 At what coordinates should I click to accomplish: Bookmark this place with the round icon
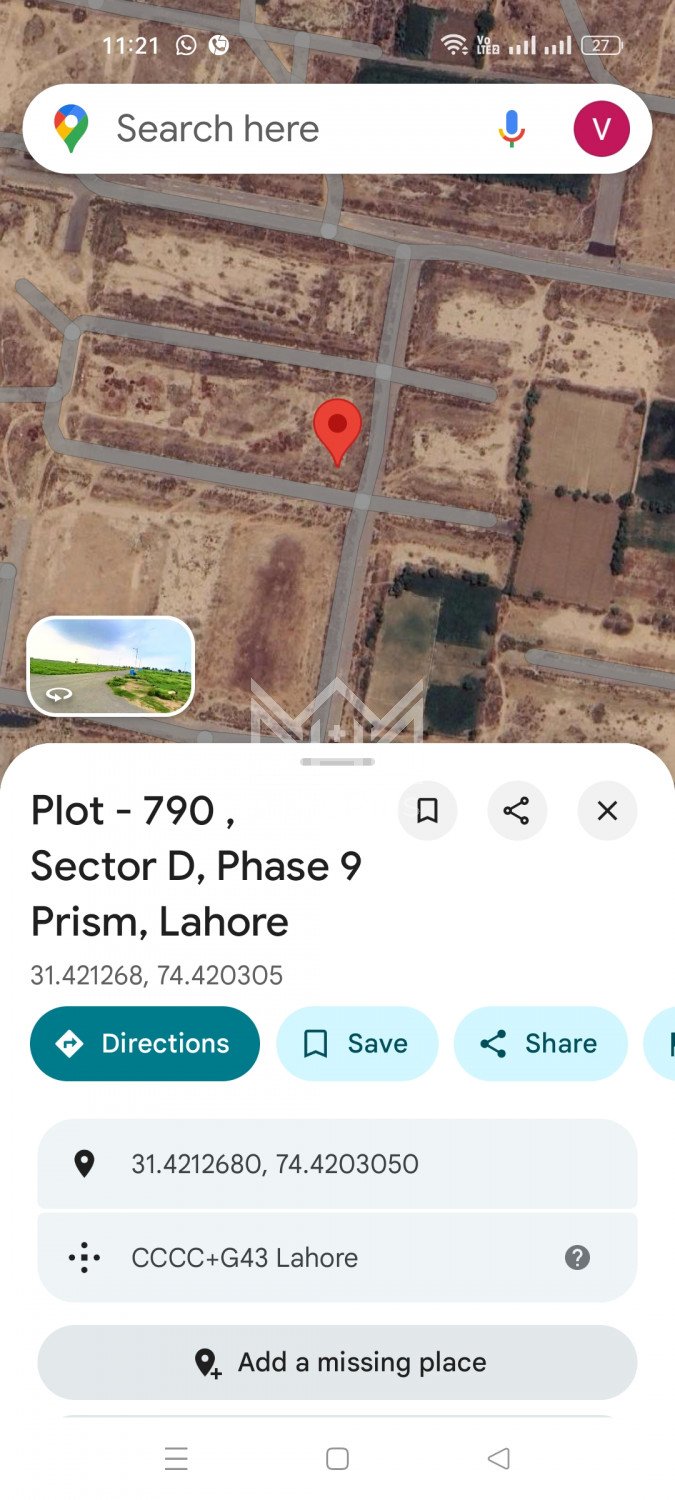pos(427,811)
